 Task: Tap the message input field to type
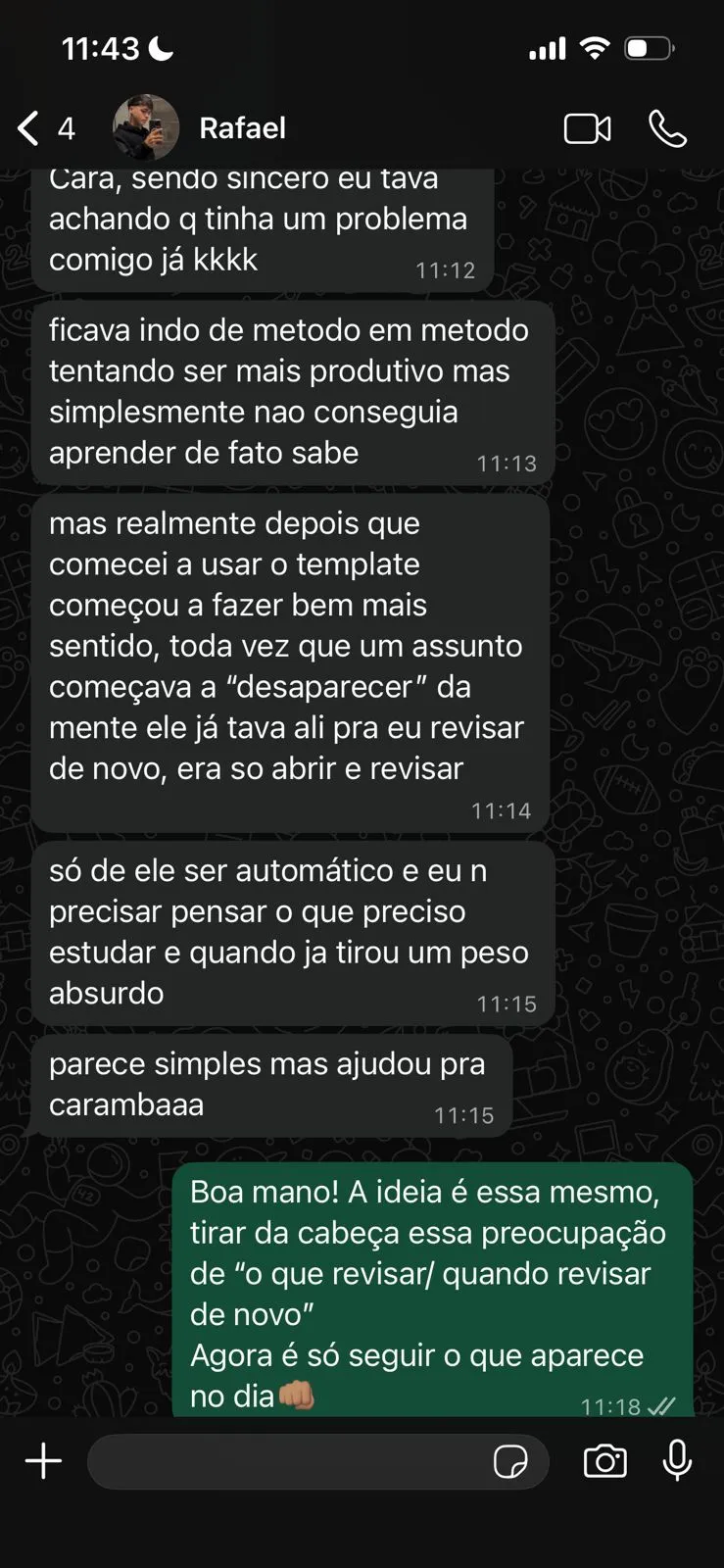coord(294,1461)
